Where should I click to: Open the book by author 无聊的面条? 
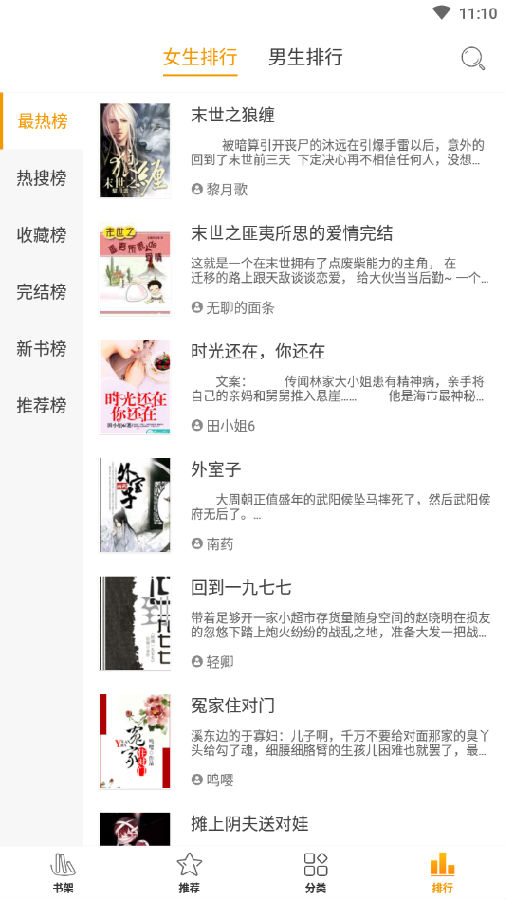tap(294, 269)
